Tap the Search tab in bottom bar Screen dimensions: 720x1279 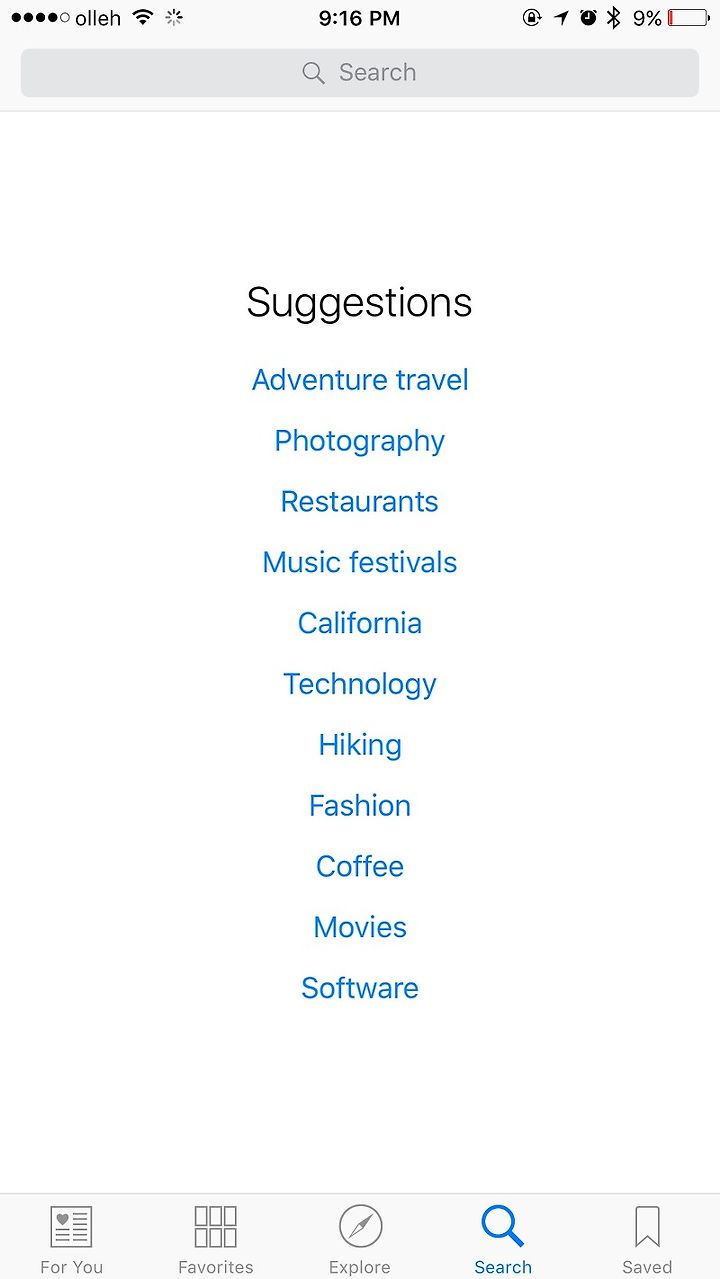point(503,1239)
